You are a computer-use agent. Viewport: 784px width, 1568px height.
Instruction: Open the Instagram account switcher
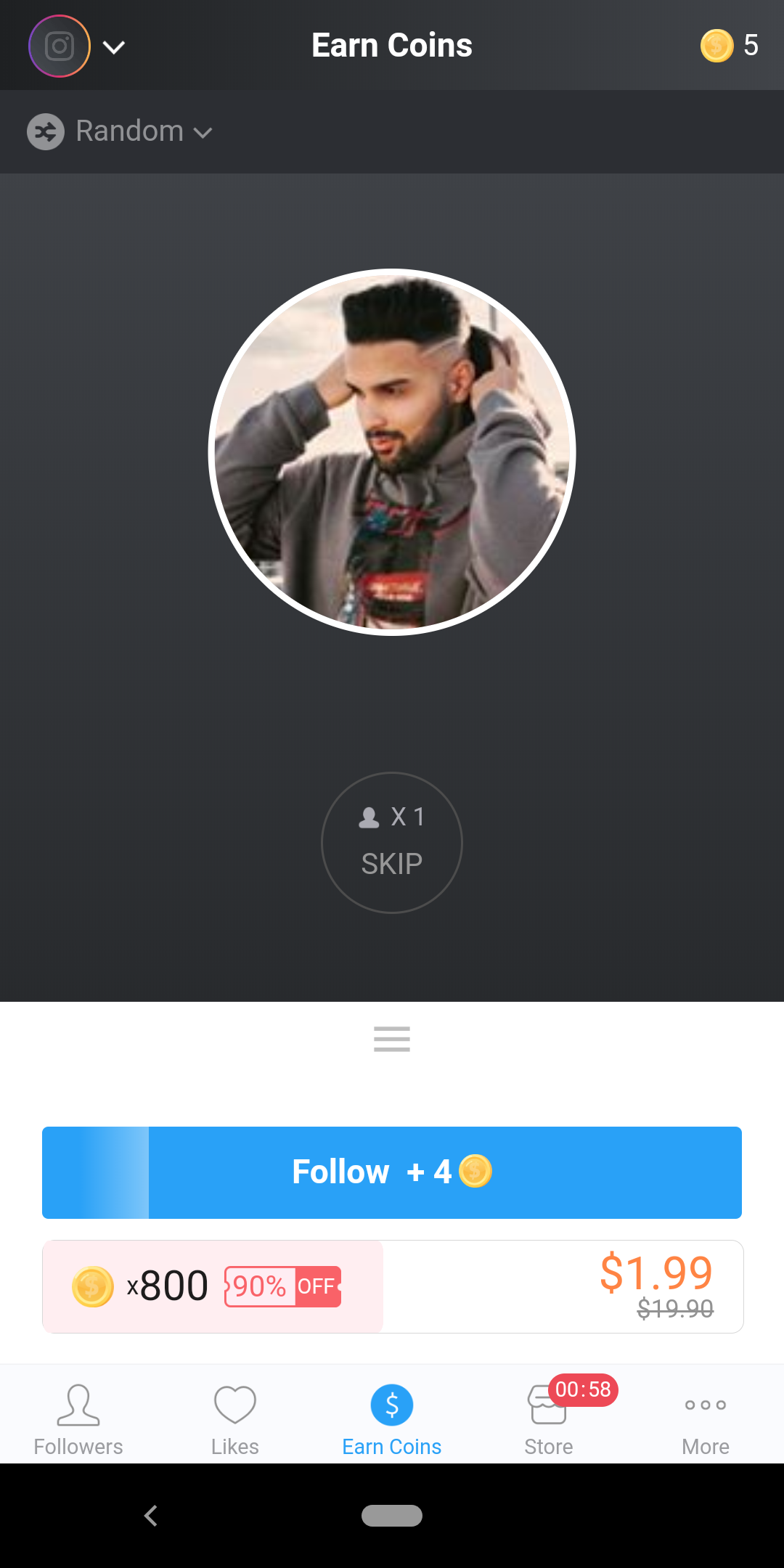point(77,46)
